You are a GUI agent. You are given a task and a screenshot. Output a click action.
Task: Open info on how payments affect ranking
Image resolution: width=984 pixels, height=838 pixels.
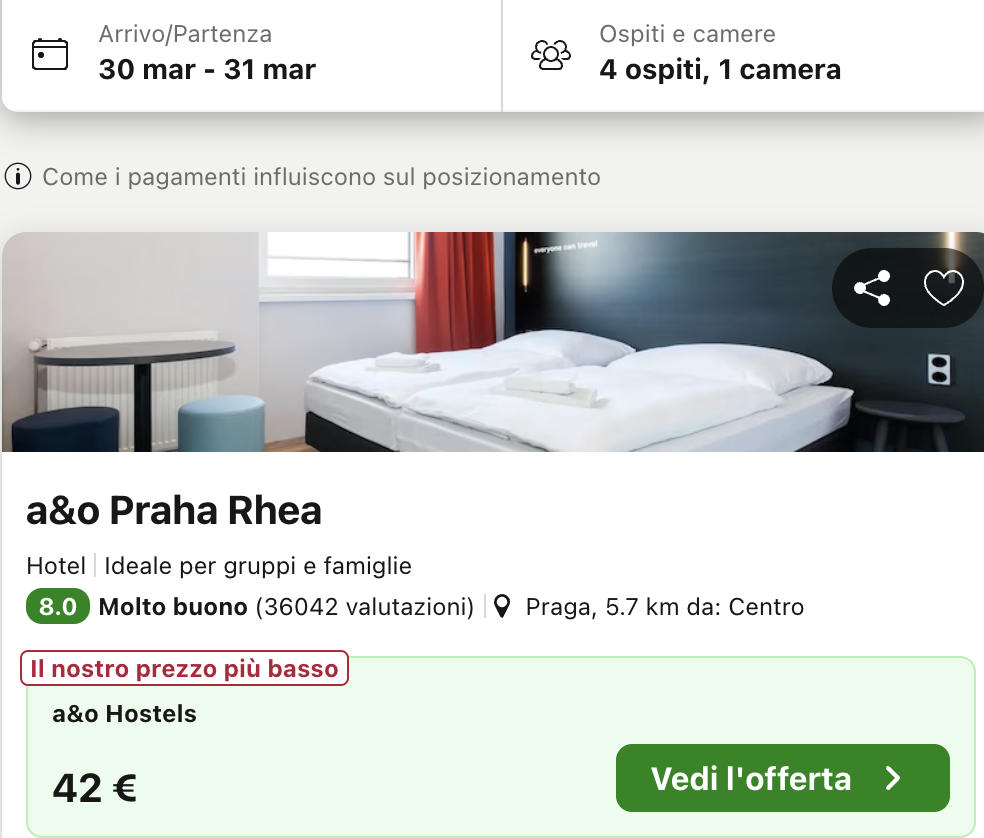[302, 178]
